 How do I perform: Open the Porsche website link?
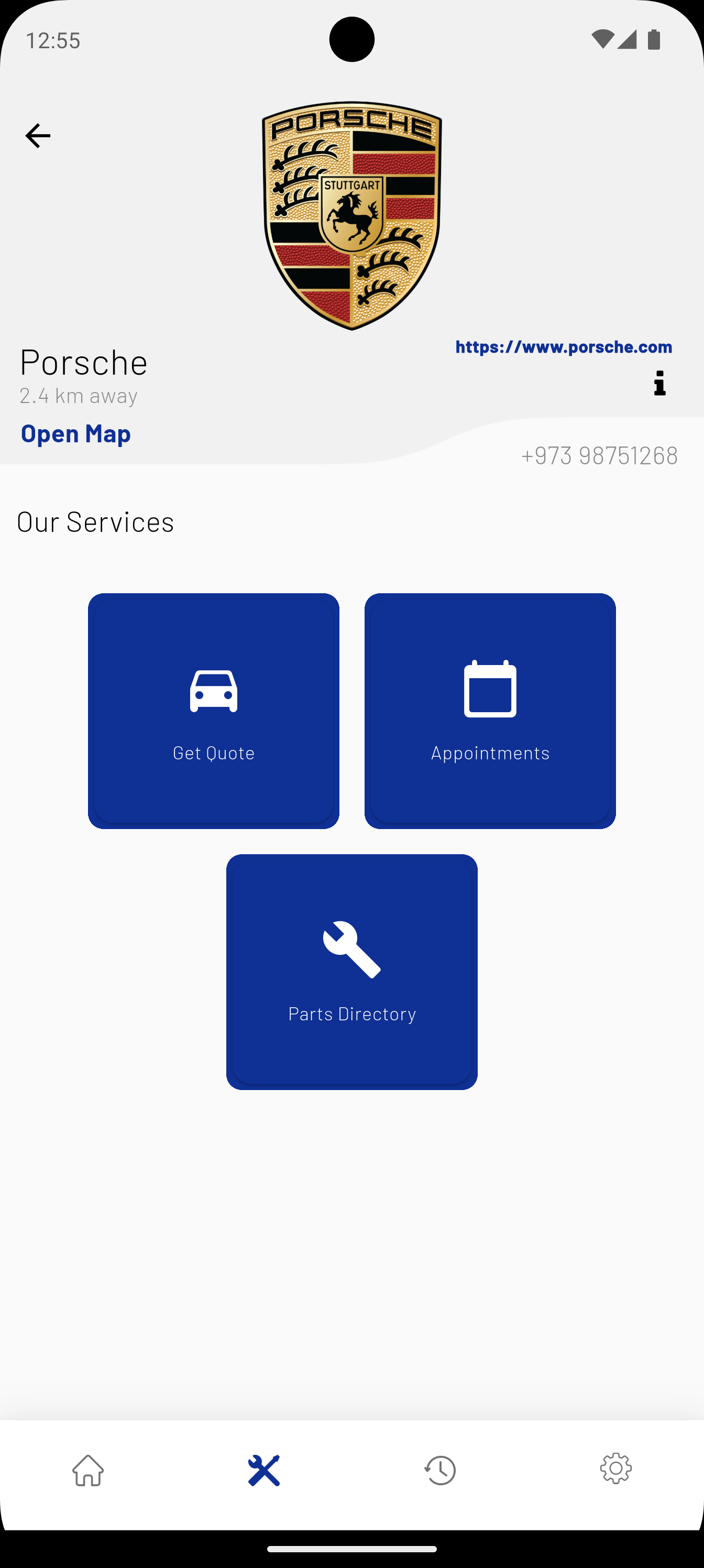(564, 347)
